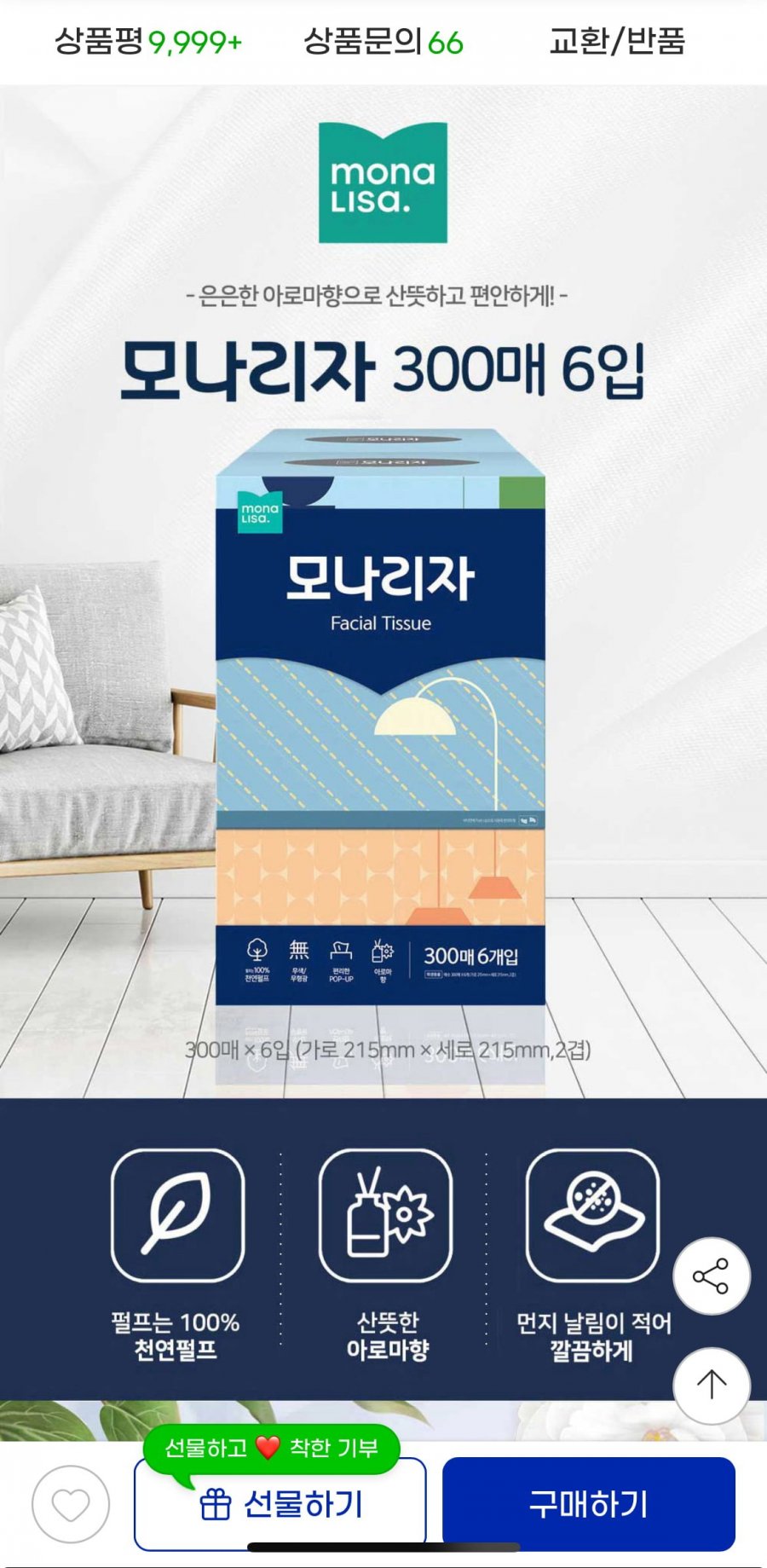Open the 상품문의 inquiries tab
The height and width of the screenshot is (1568, 767).
(383, 41)
